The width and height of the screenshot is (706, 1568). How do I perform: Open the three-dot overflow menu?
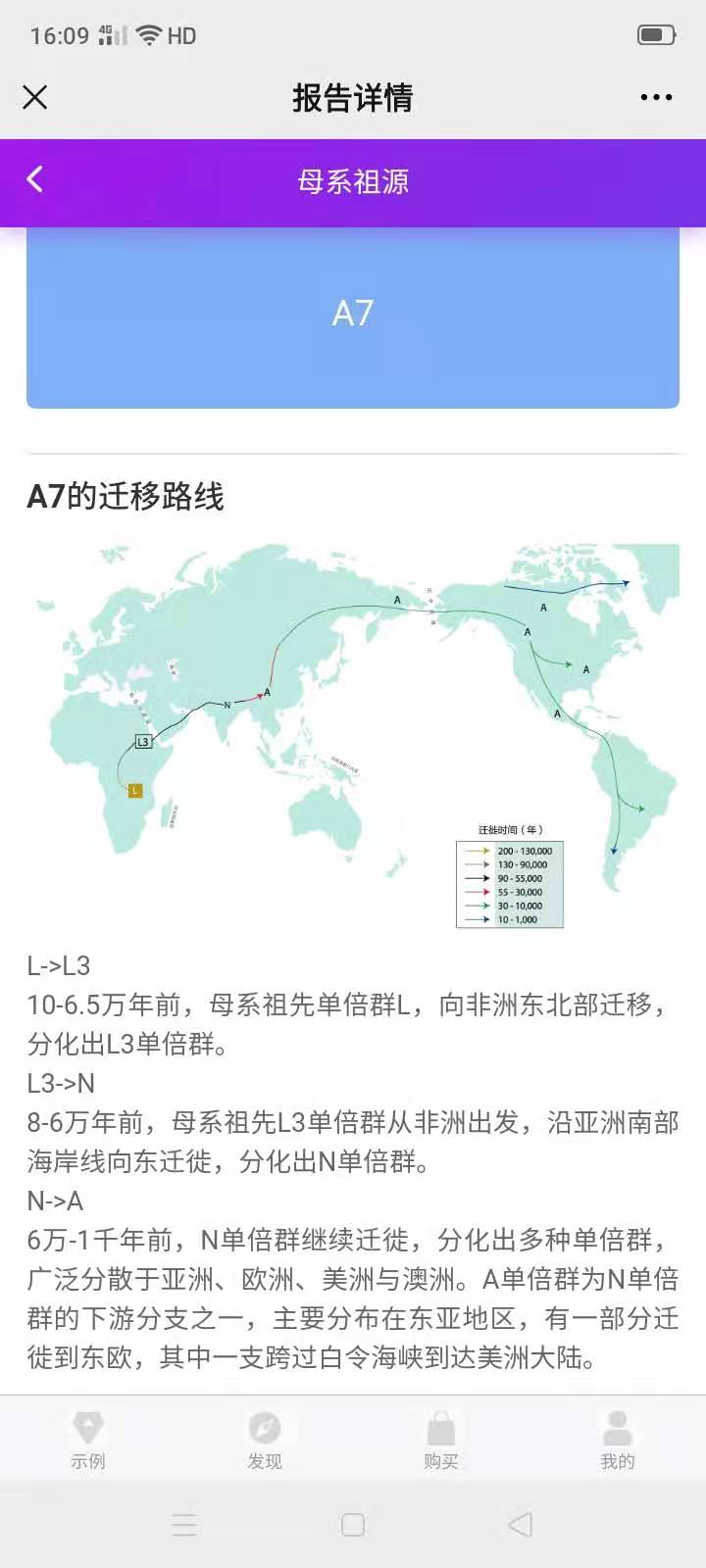(x=656, y=97)
